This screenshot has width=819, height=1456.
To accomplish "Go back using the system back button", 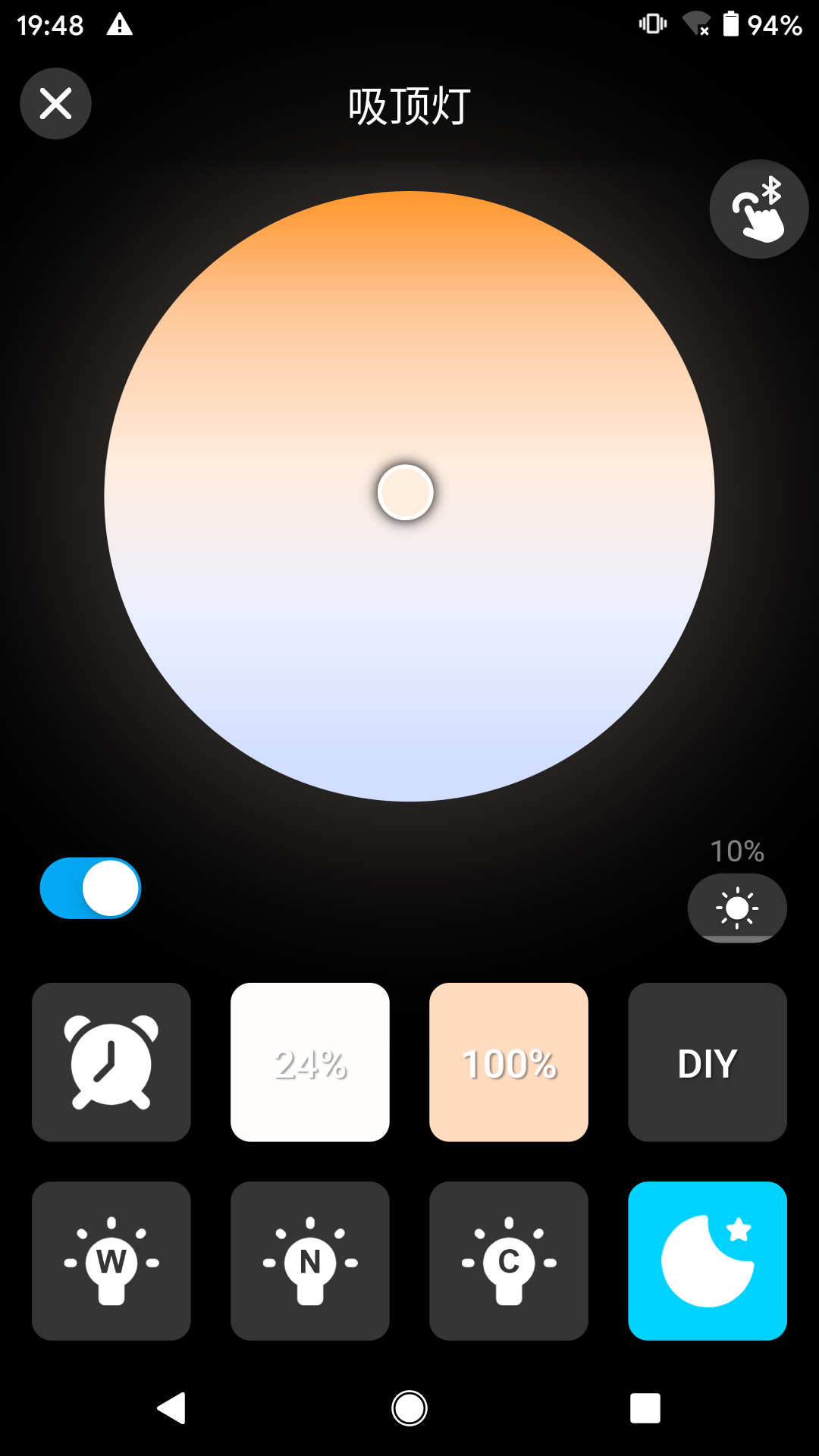I will [x=172, y=1408].
